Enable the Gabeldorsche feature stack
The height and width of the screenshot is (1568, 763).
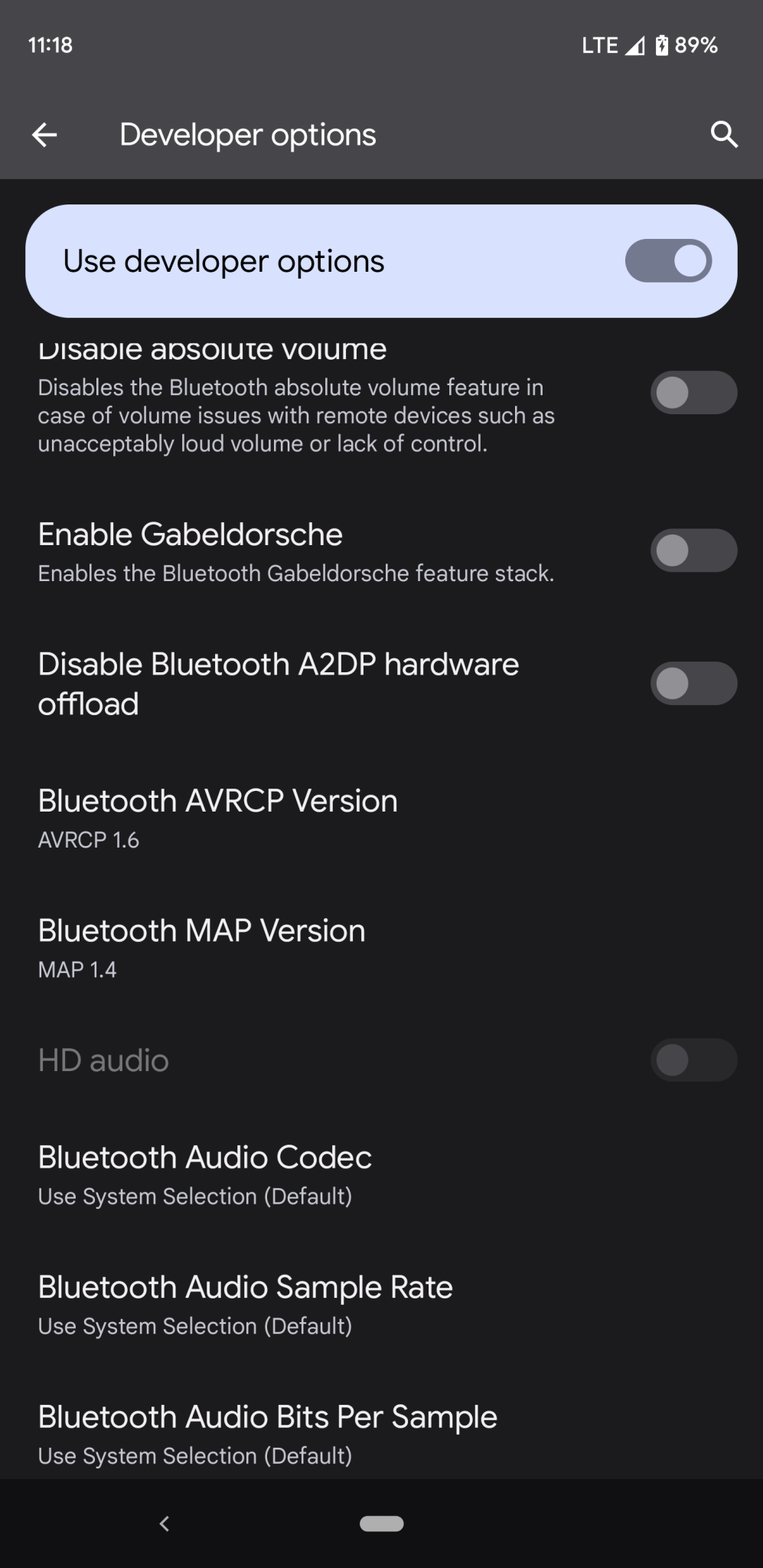pos(693,550)
